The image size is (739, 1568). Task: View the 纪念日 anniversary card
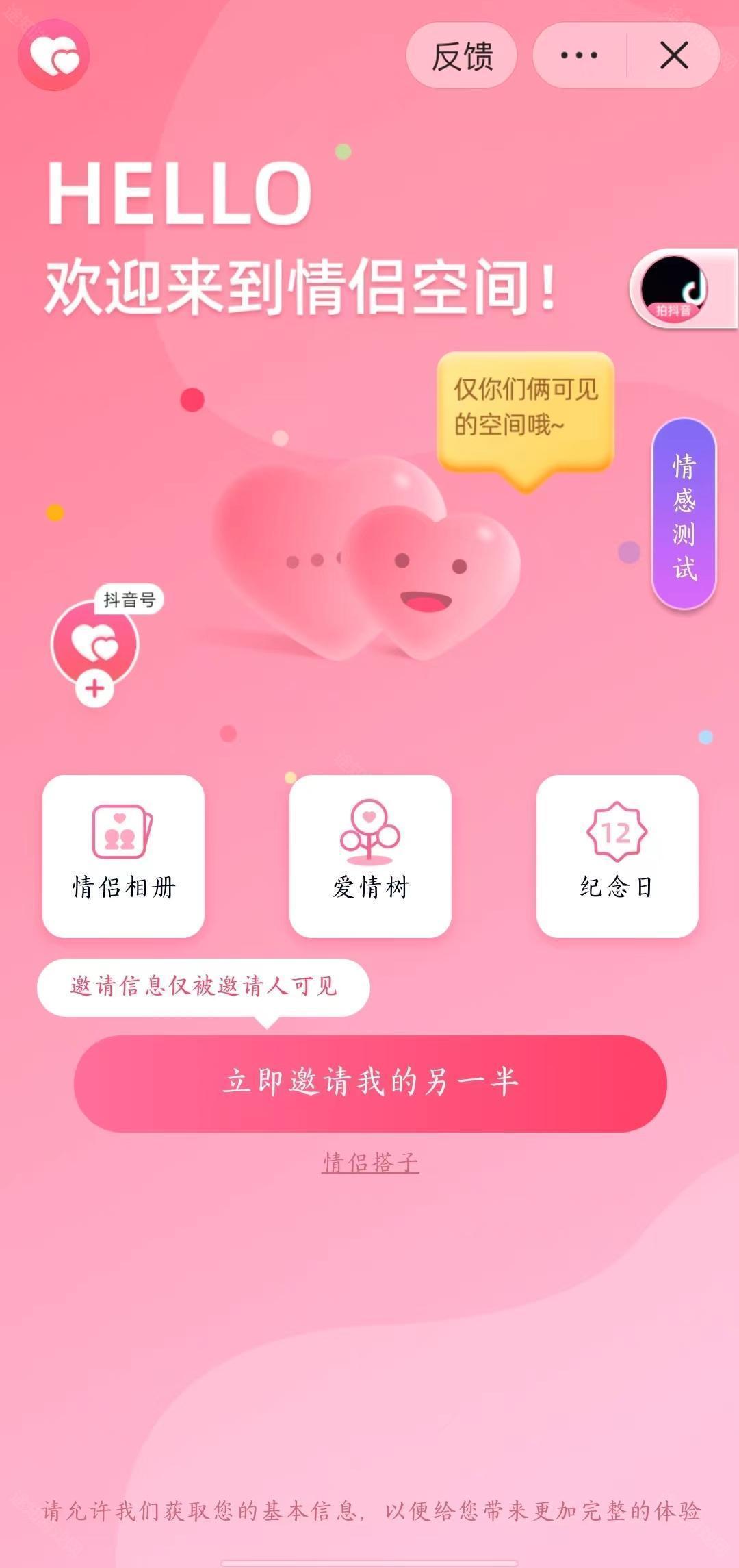pos(617,856)
